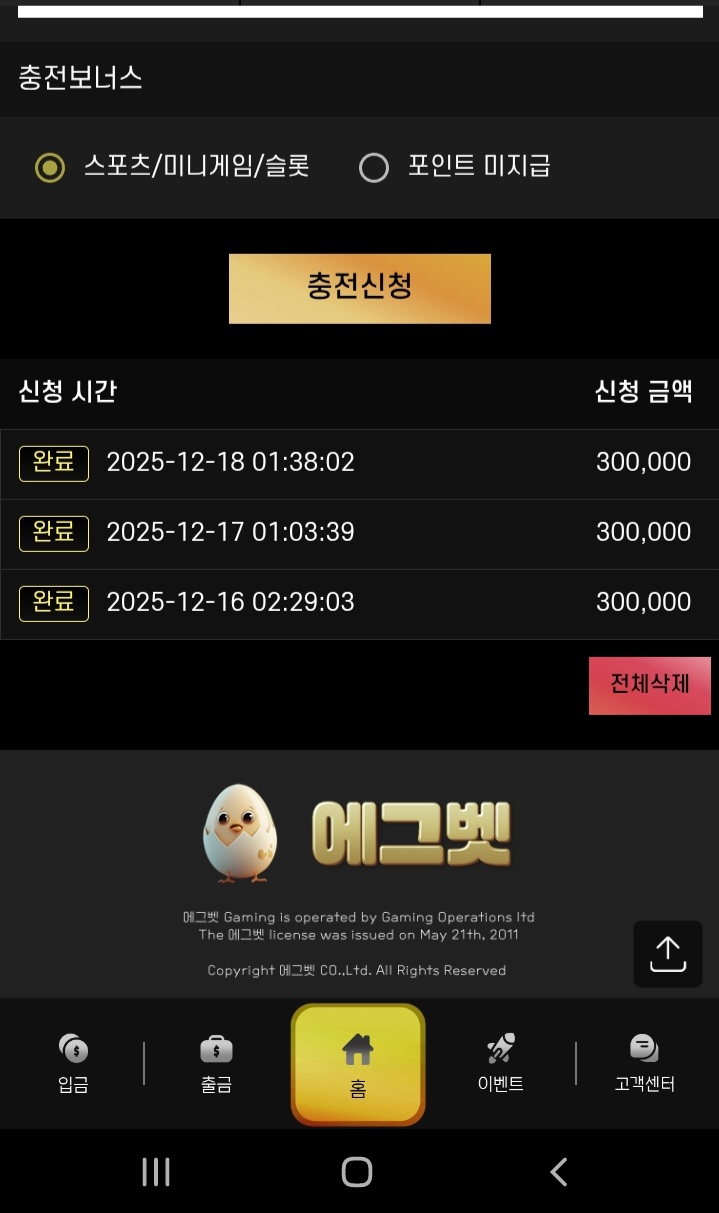Viewport: 719px width, 1213px height.
Task: Tap the system back button
Action: [x=559, y=1171]
